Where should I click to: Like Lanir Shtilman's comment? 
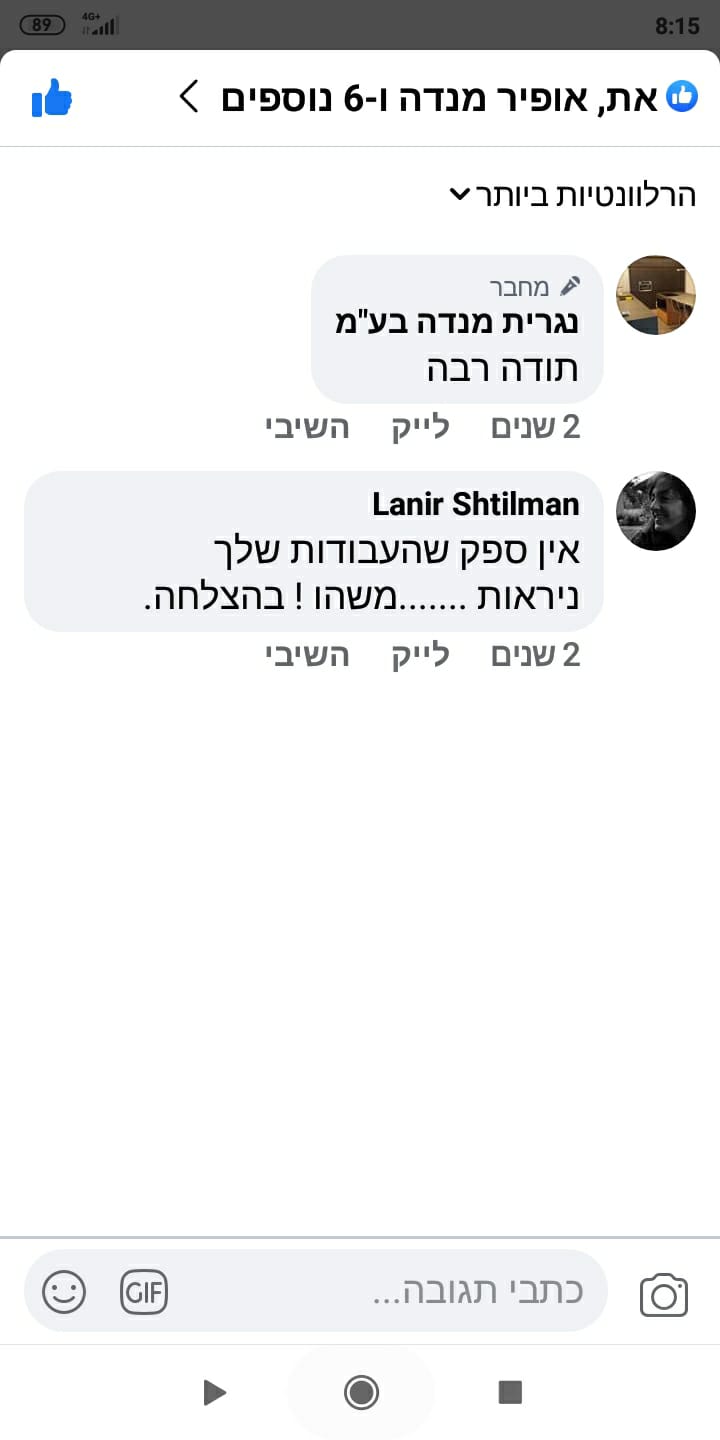point(420,655)
